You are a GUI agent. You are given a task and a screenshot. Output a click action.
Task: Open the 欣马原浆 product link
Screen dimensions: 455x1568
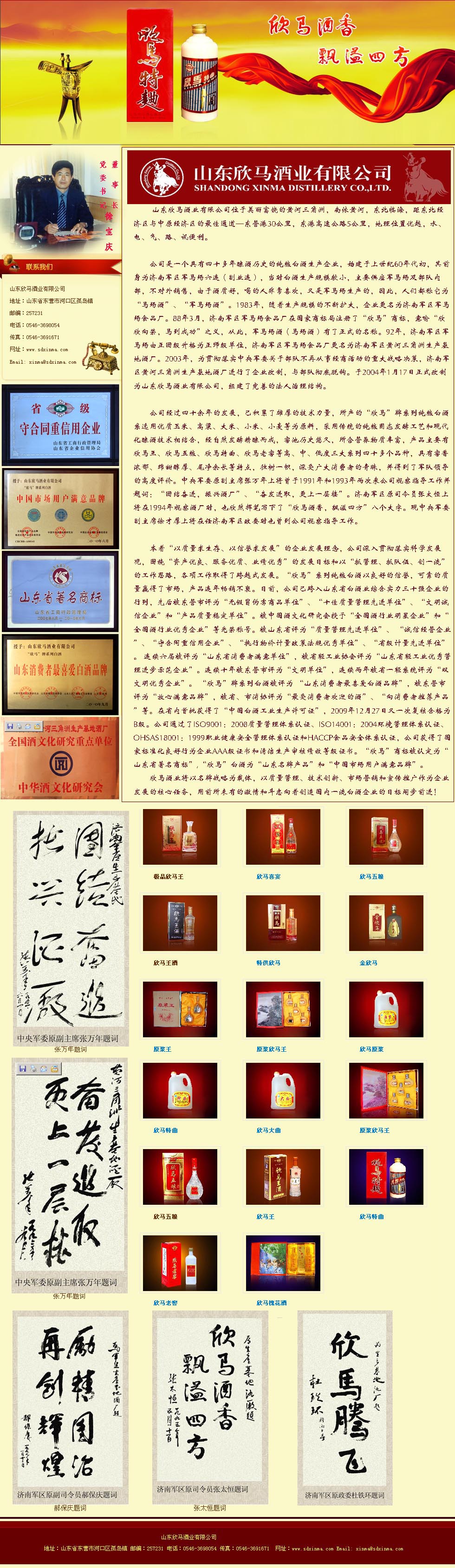pos(371,1049)
